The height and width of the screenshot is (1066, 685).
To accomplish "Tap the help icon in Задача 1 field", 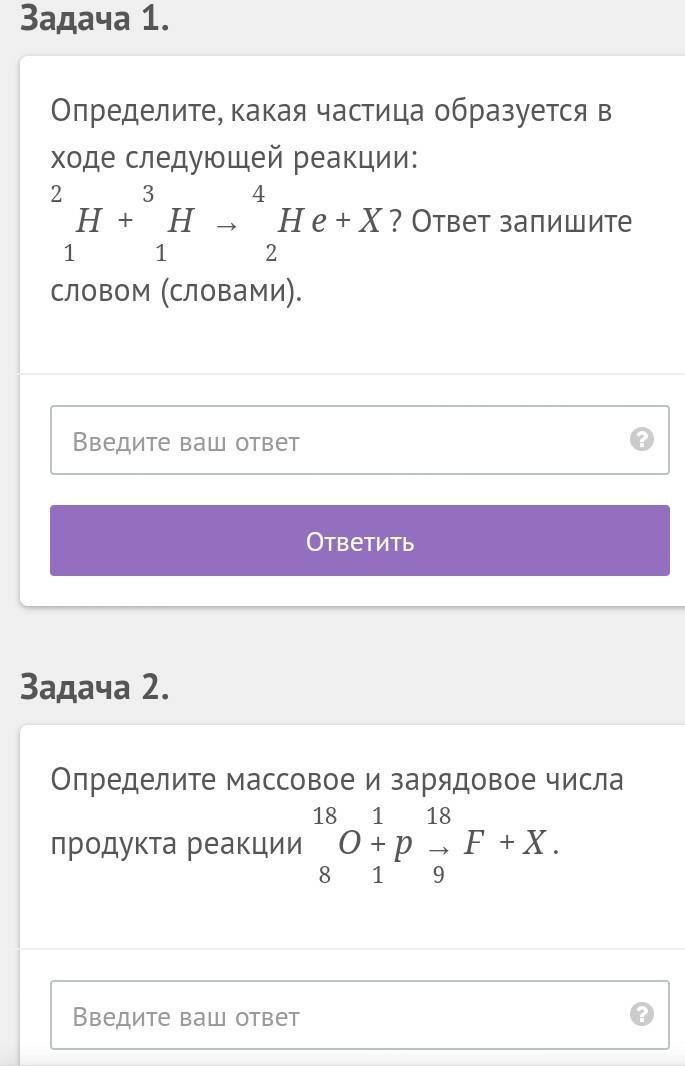I will [x=642, y=439].
